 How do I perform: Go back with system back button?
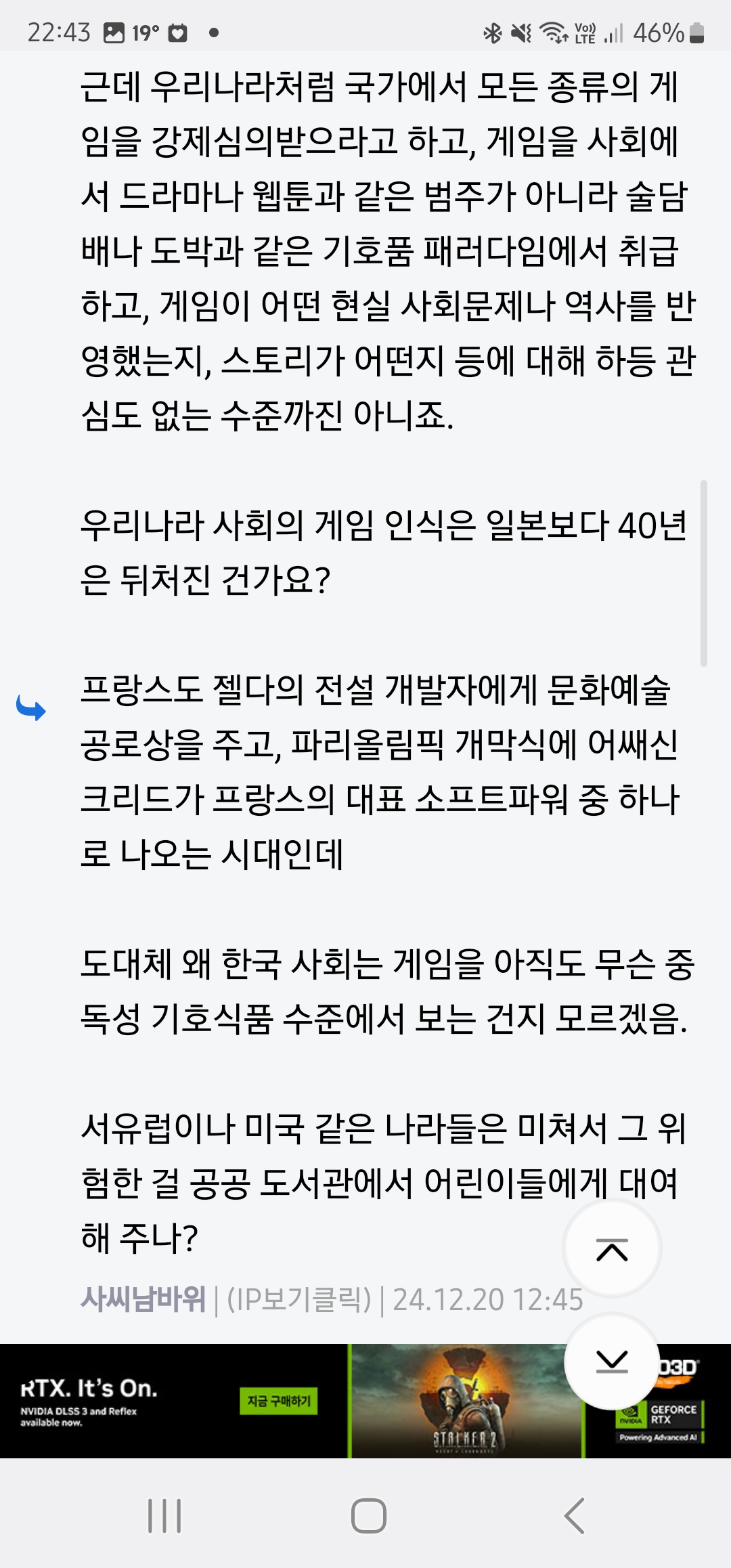click(x=574, y=1515)
